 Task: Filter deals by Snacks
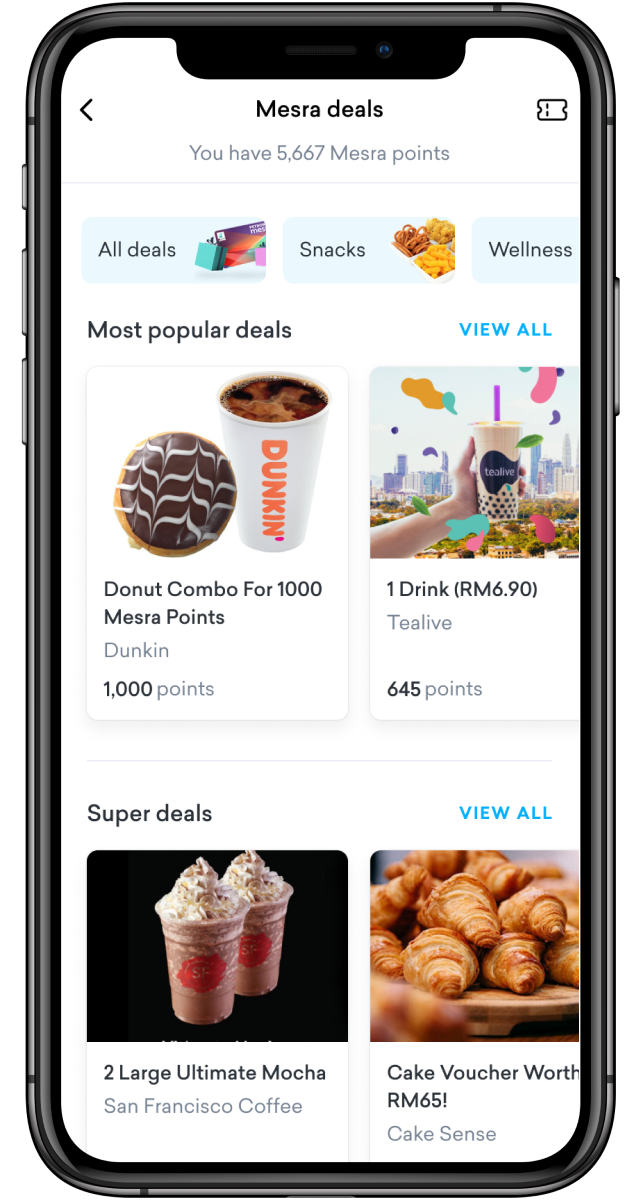[x=368, y=250]
